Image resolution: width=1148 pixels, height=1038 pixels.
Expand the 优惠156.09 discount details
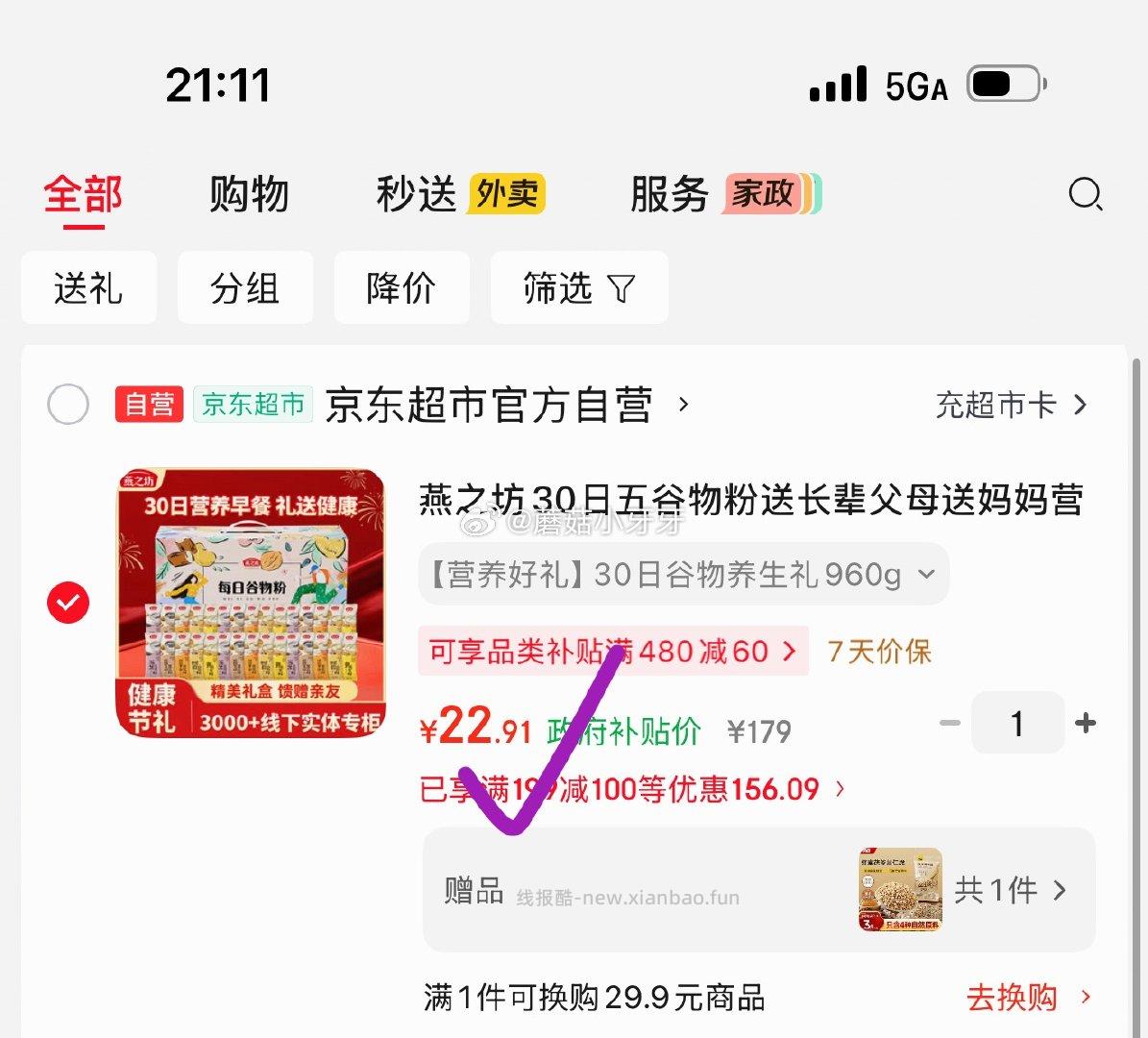pos(632,790)
